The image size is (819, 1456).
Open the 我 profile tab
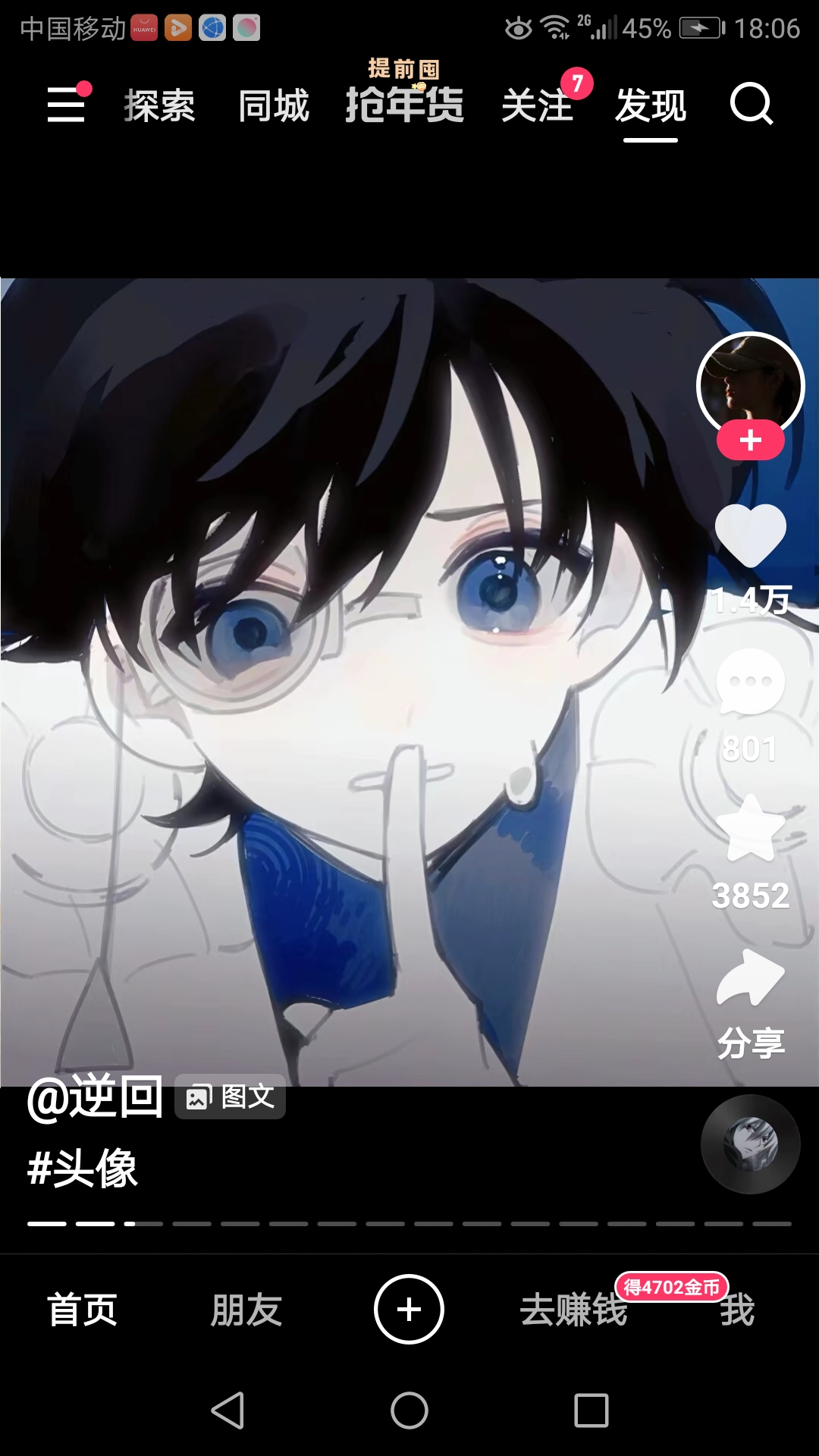(737, 1310)
